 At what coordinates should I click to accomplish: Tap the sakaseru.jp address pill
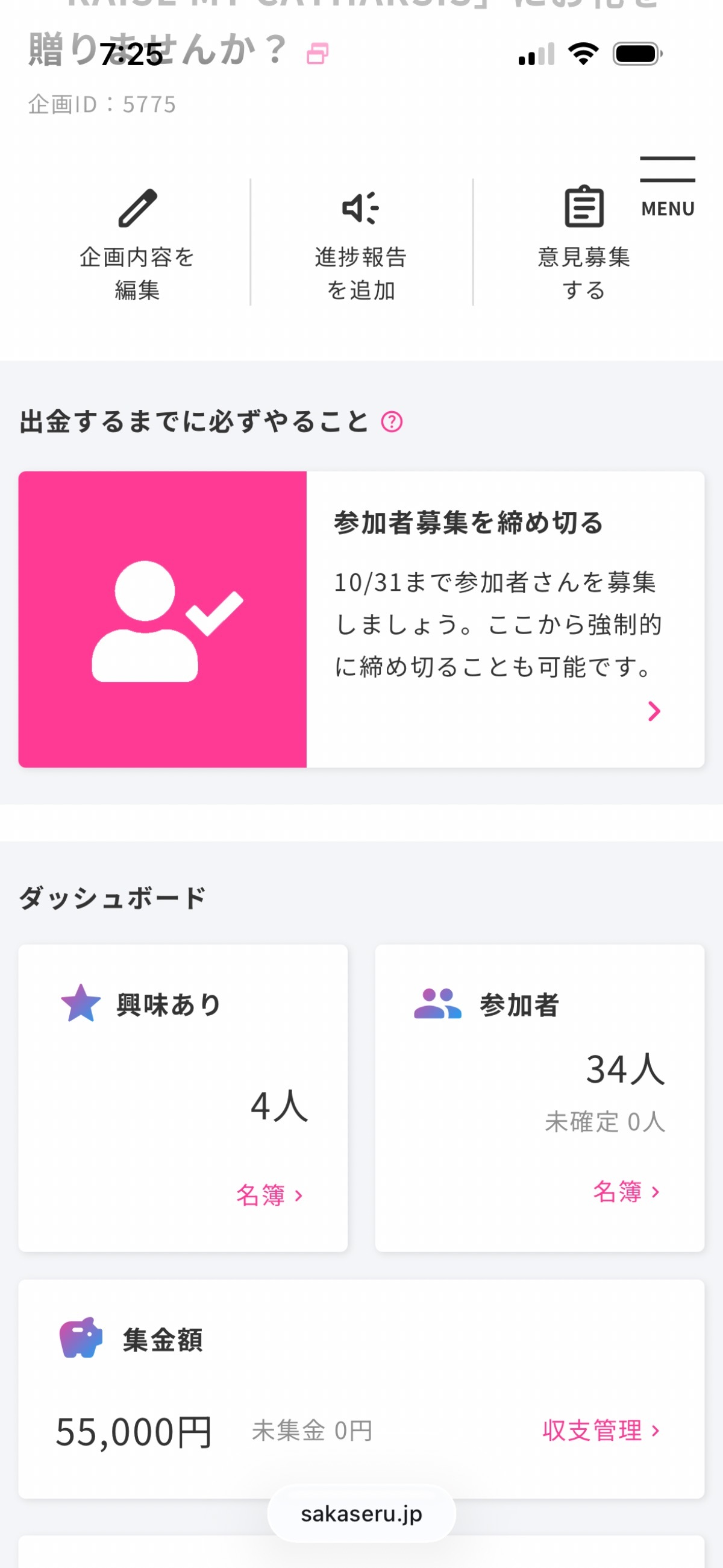(361, 1513)
